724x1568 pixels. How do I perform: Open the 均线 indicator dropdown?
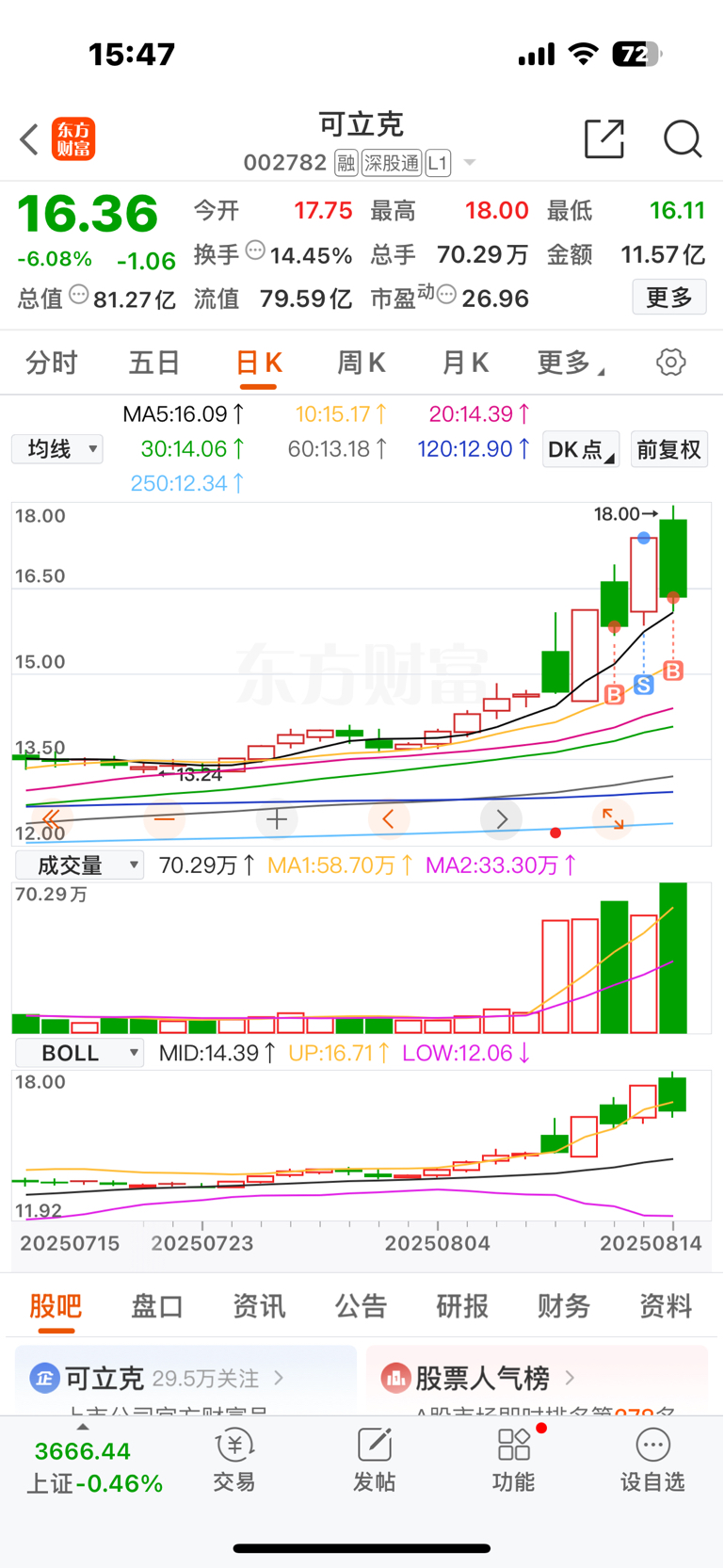coord(57,449)
